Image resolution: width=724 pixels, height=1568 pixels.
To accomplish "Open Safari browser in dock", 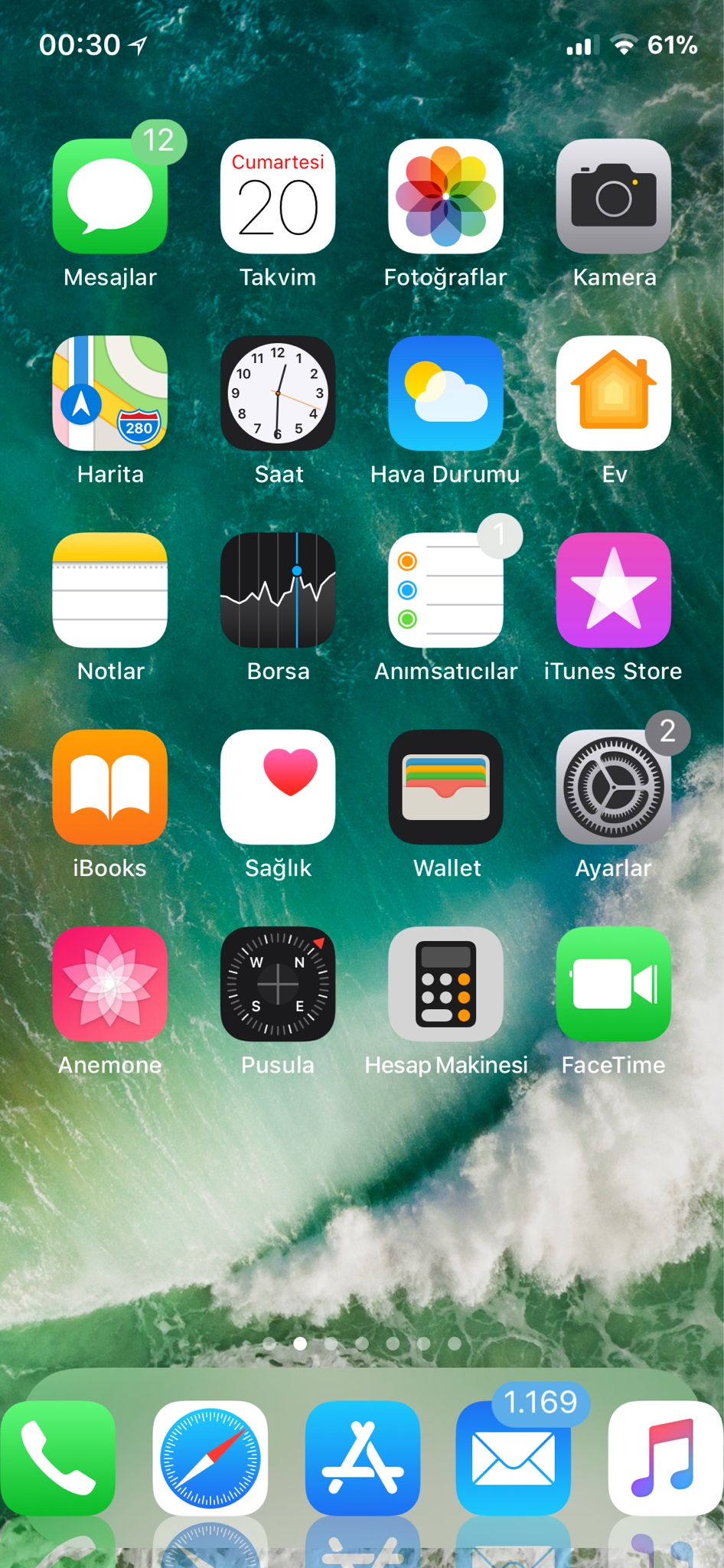I will point(210,1459).
